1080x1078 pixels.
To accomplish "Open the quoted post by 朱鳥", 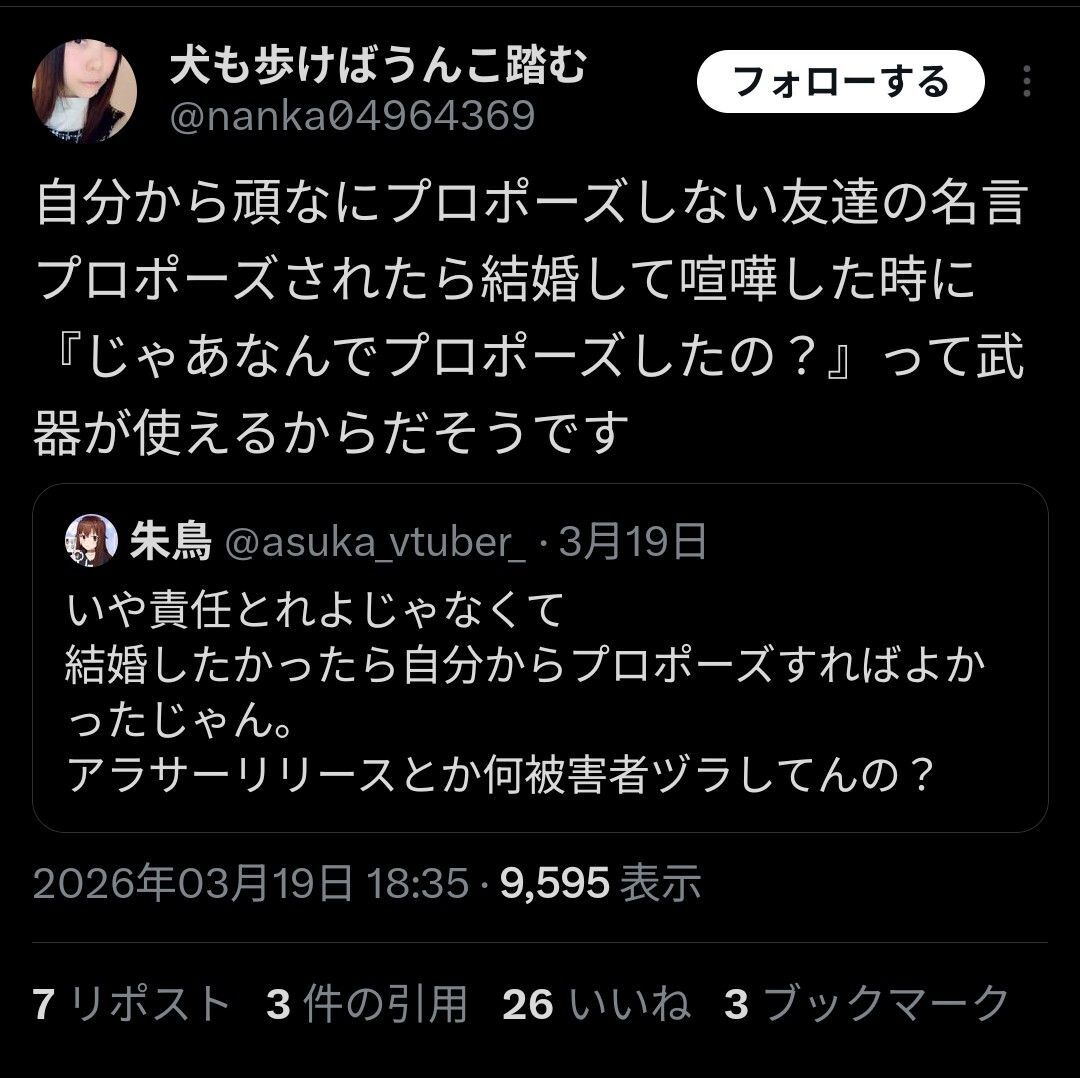I will tap(540, 658).
